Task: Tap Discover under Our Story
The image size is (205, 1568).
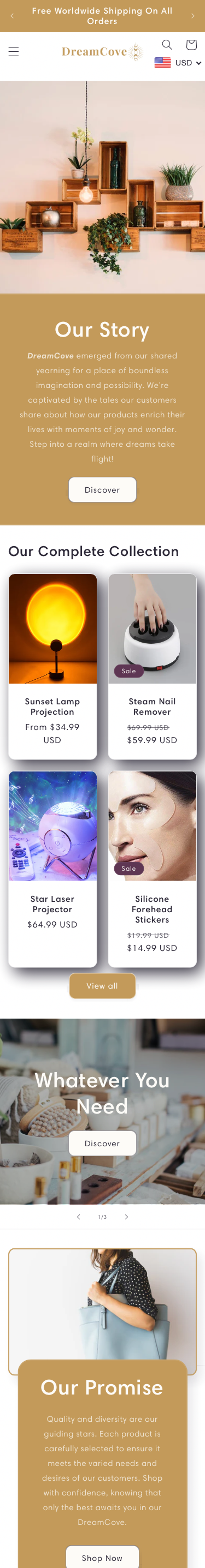Action: [x=103, y=490]
